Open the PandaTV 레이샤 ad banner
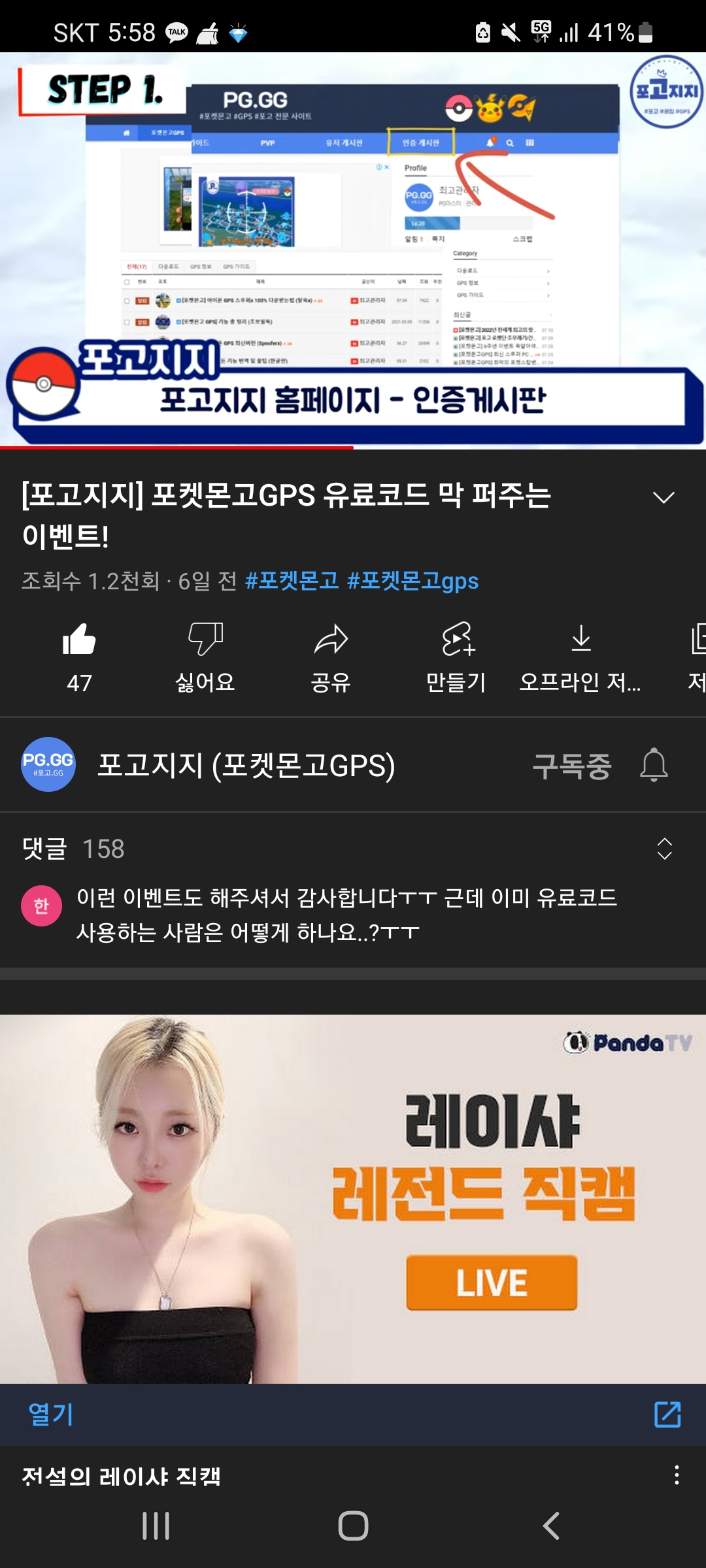The width and height of the screenshot is (706, 1568). tap(353, 1199)
